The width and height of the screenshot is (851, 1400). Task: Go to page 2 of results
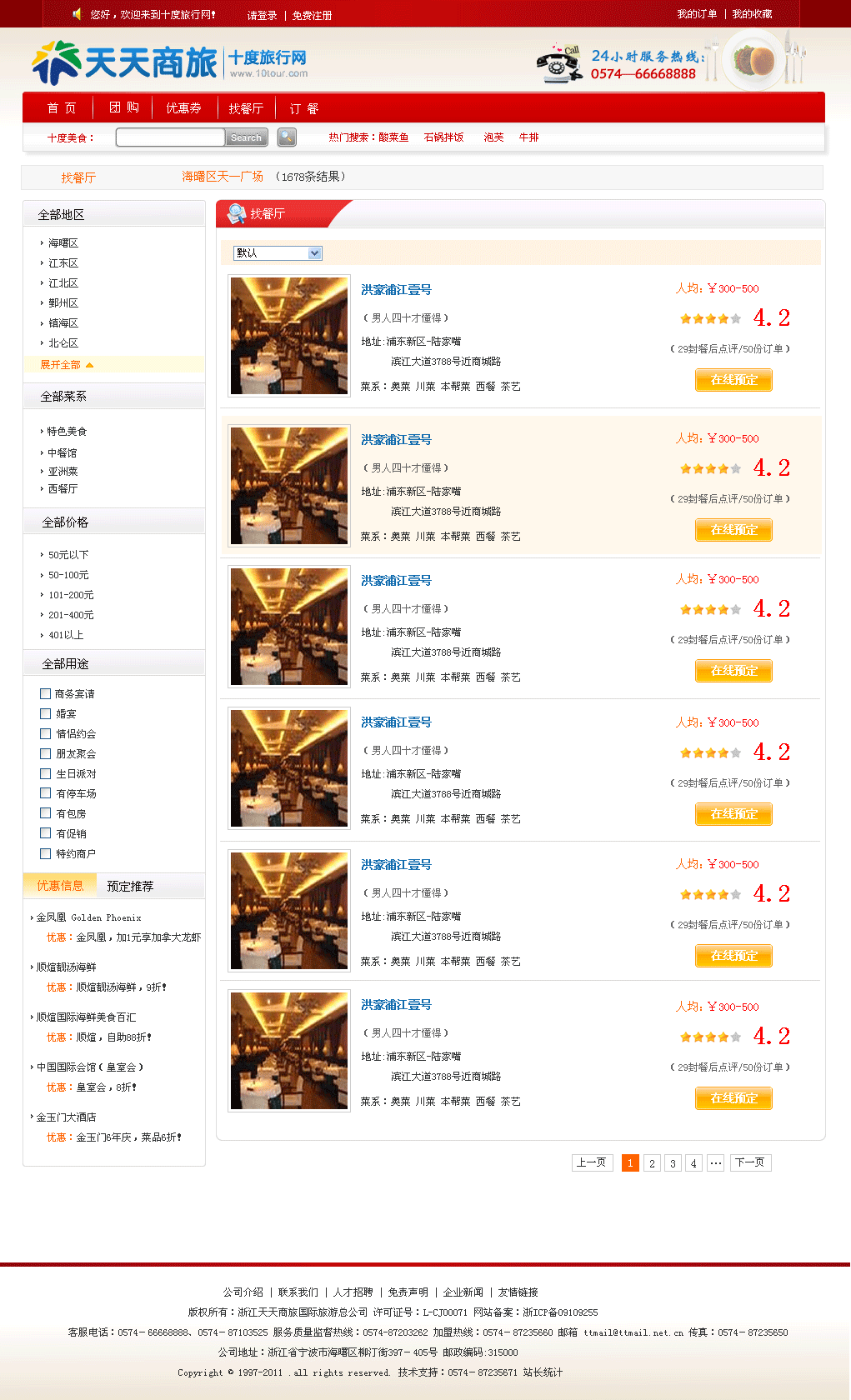652,1163
